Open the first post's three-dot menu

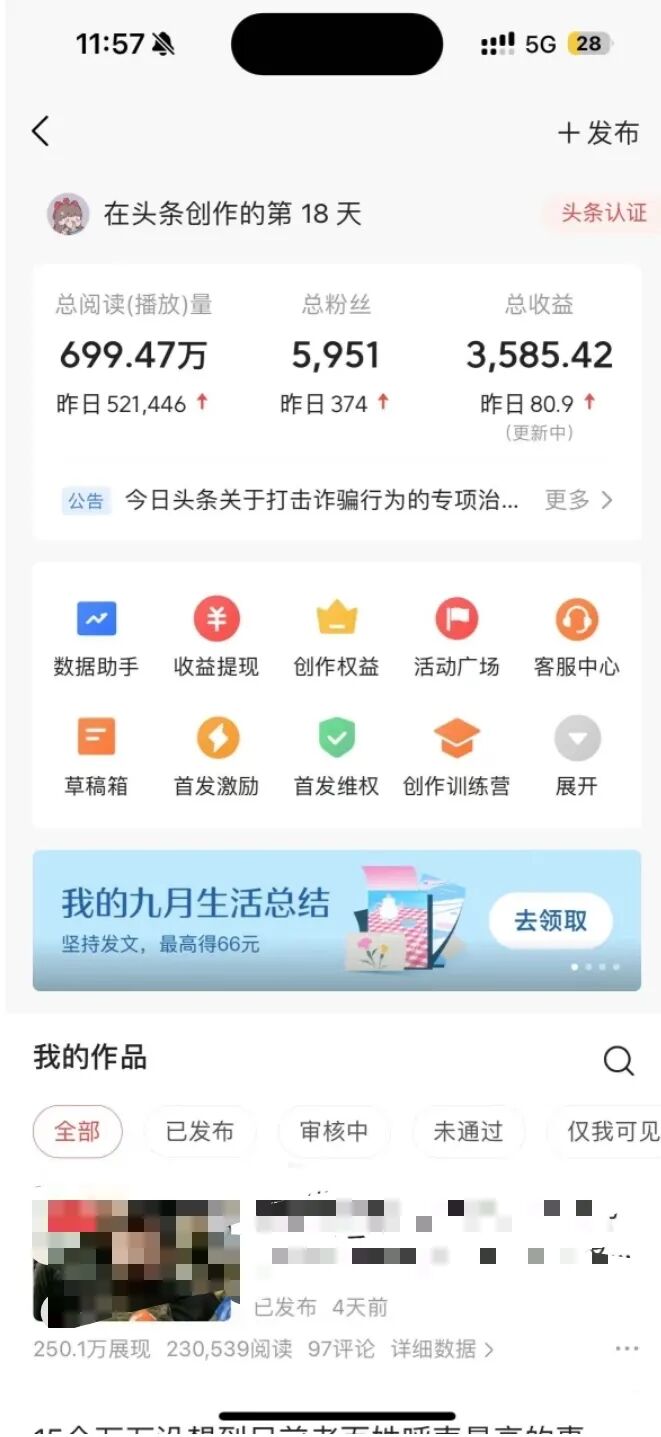[x=626, y=1349]
